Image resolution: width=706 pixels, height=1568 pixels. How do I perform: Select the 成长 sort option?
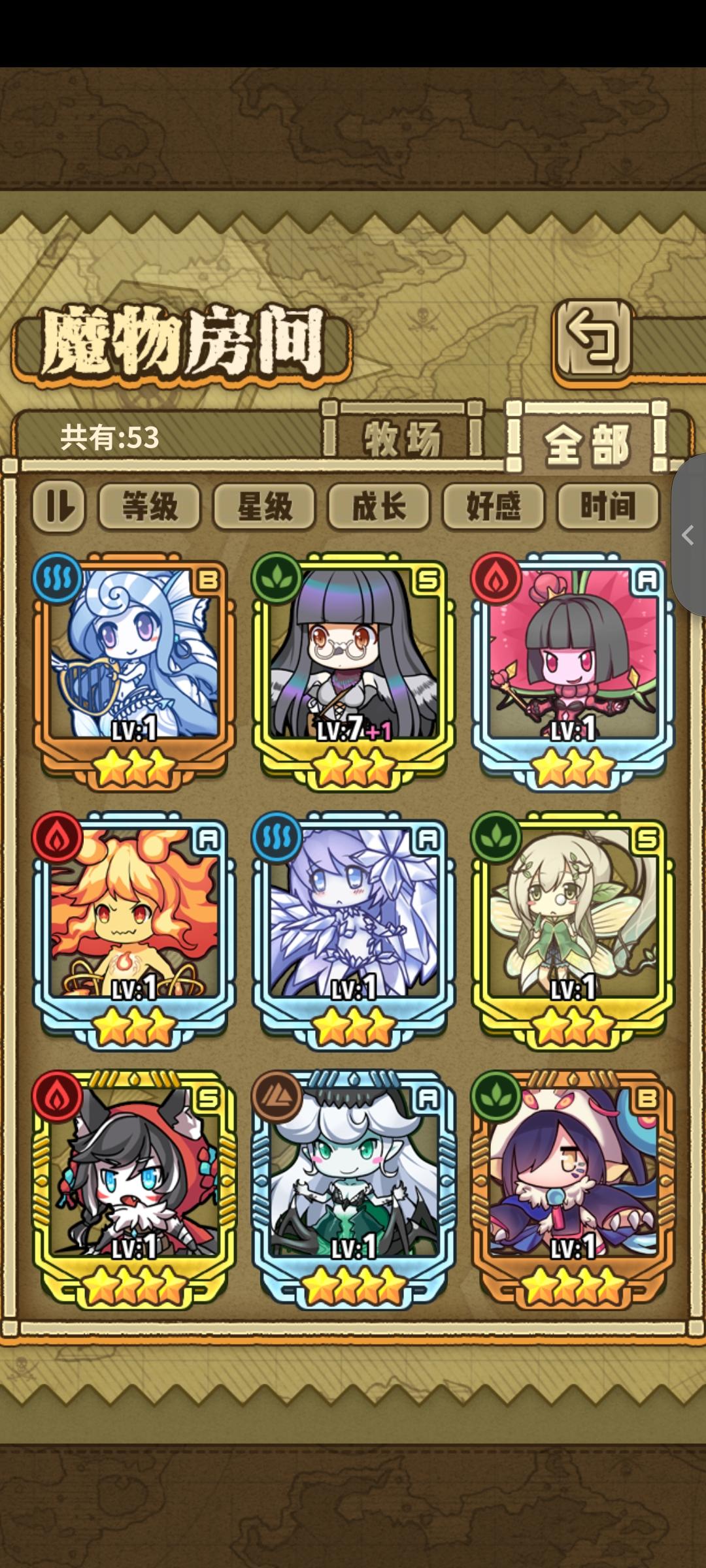[x=378, y=506]
